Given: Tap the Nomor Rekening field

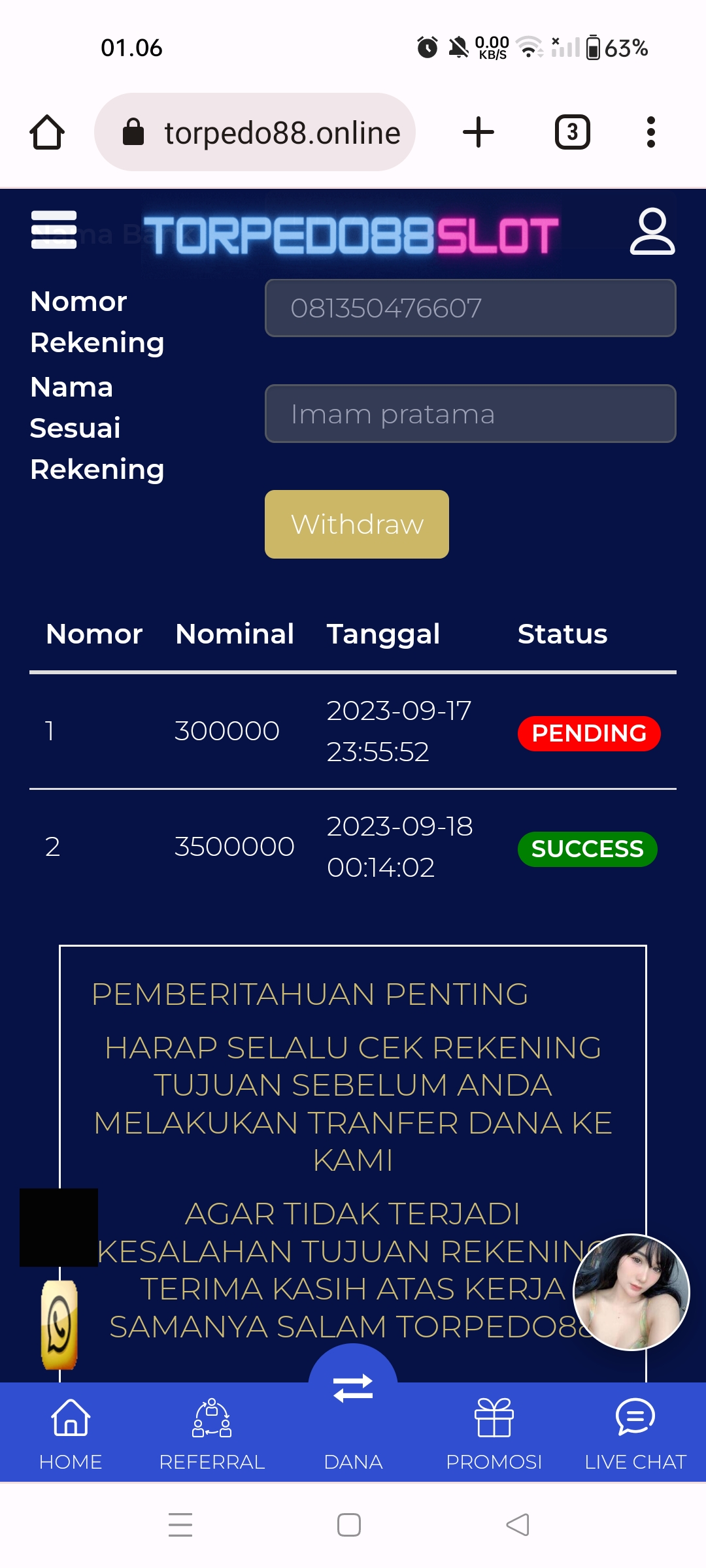Looking at the screenshot, I should (x=470, y=308).
